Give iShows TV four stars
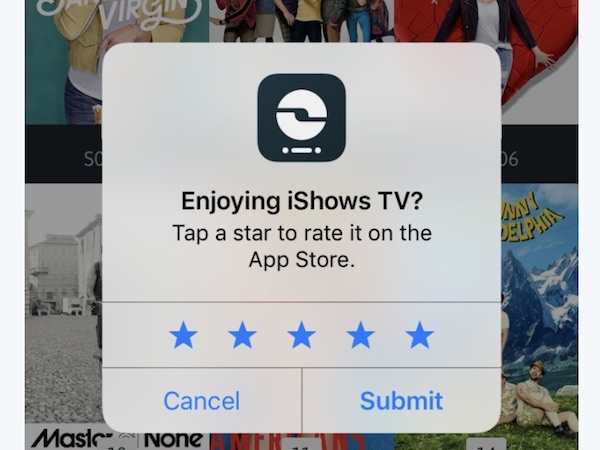Image resolution: width=600 pixels, height=450 pixels. pyautogui.click(x=360, y=335)
